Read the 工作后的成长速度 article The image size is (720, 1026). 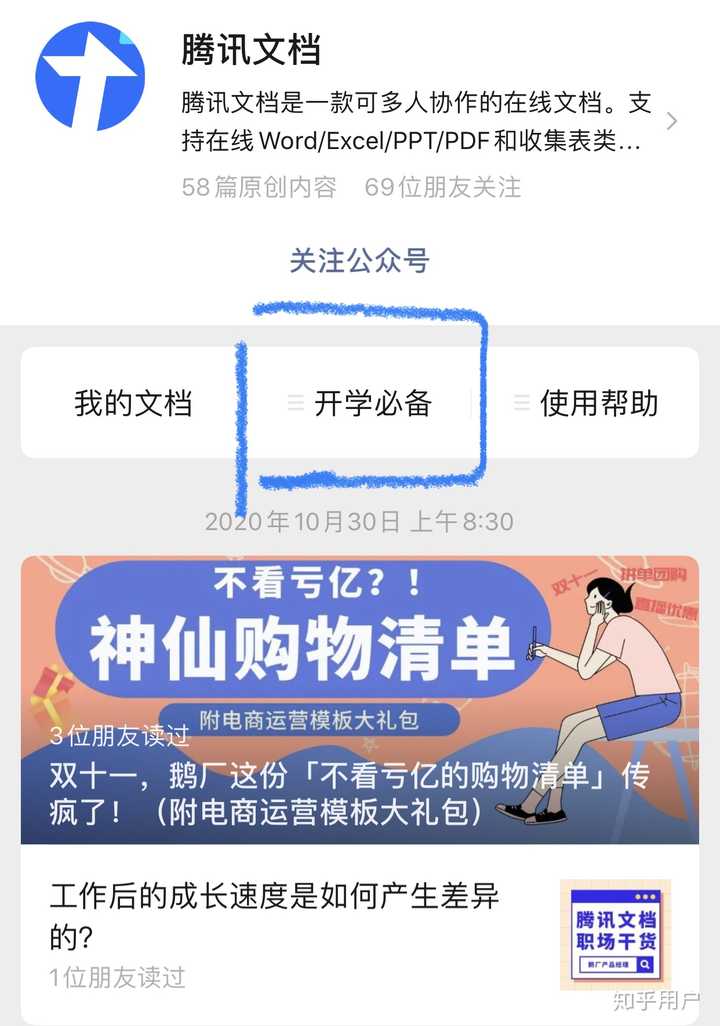pos(275,915)
